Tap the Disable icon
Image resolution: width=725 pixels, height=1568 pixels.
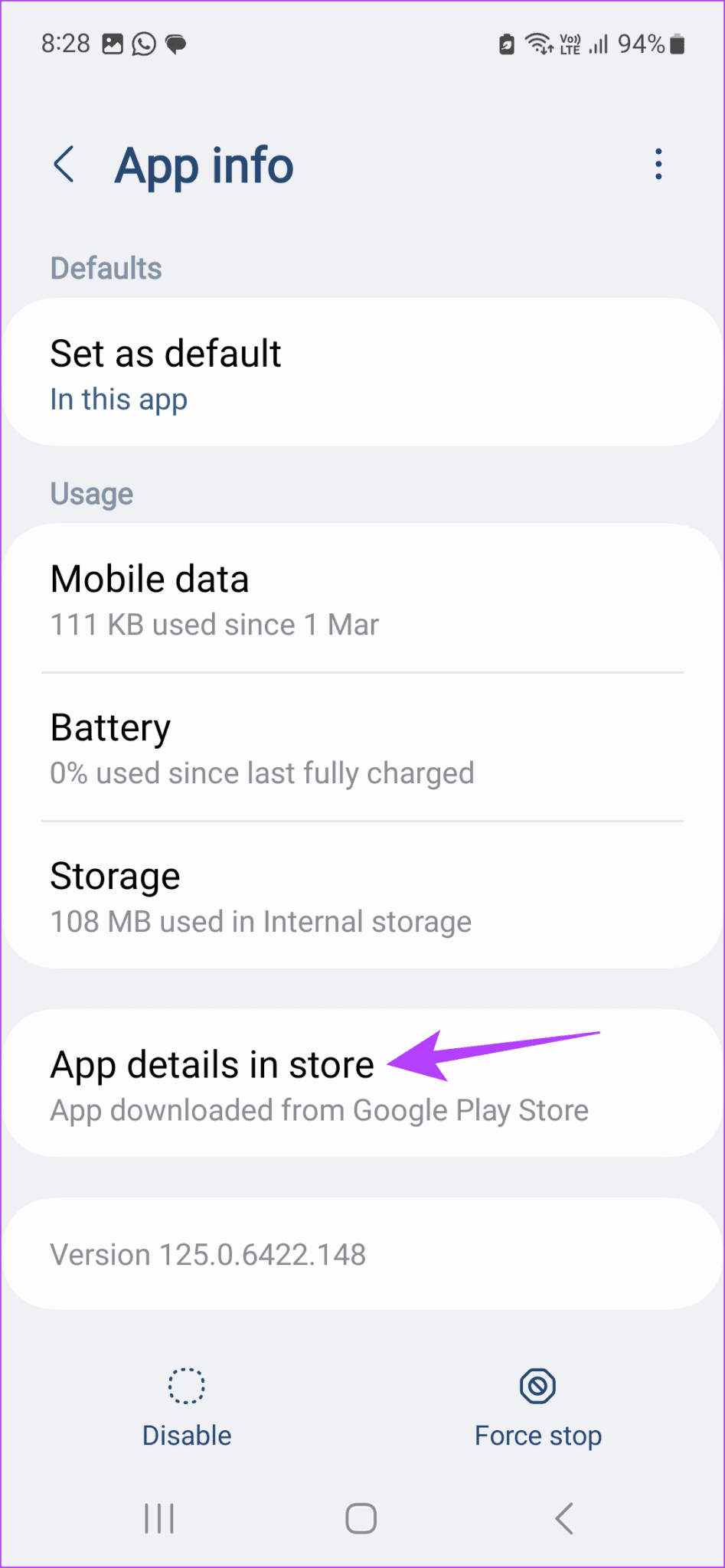click(186, 1386)
